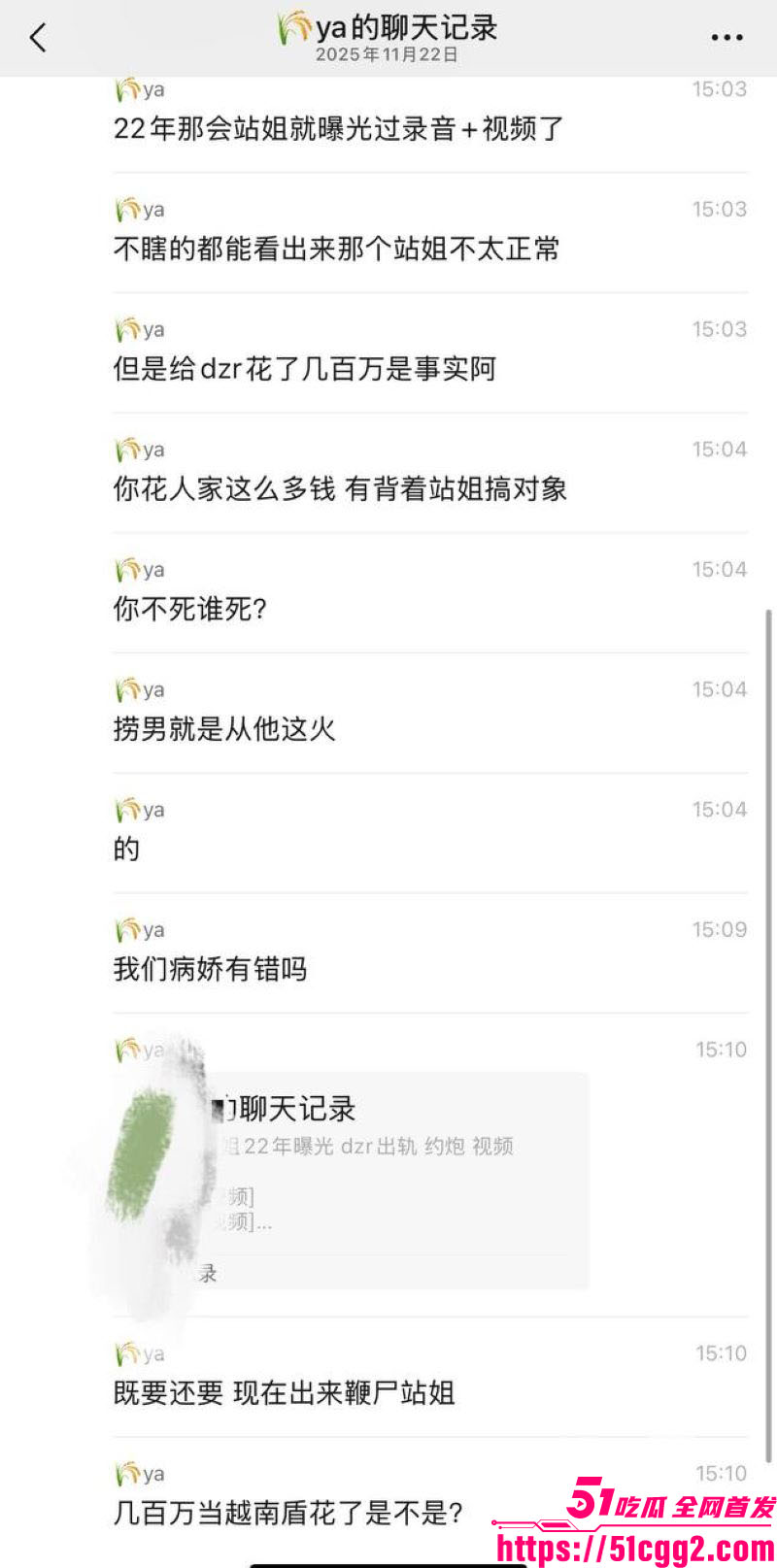Tap the 15:09 timestamp
The height and width of the screenshot is (1568, 777).
coord(719,929)
